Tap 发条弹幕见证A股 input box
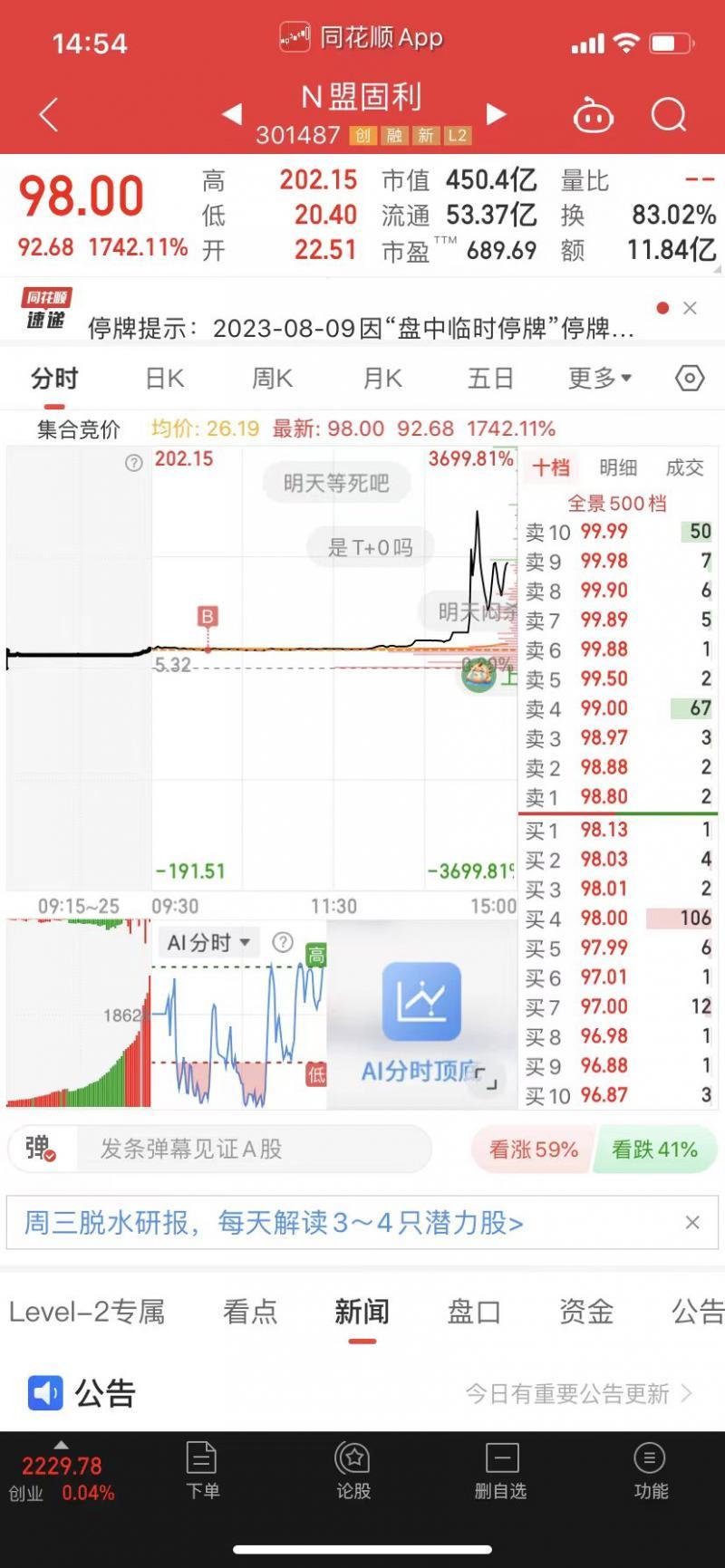 [x=254, y=1149]
